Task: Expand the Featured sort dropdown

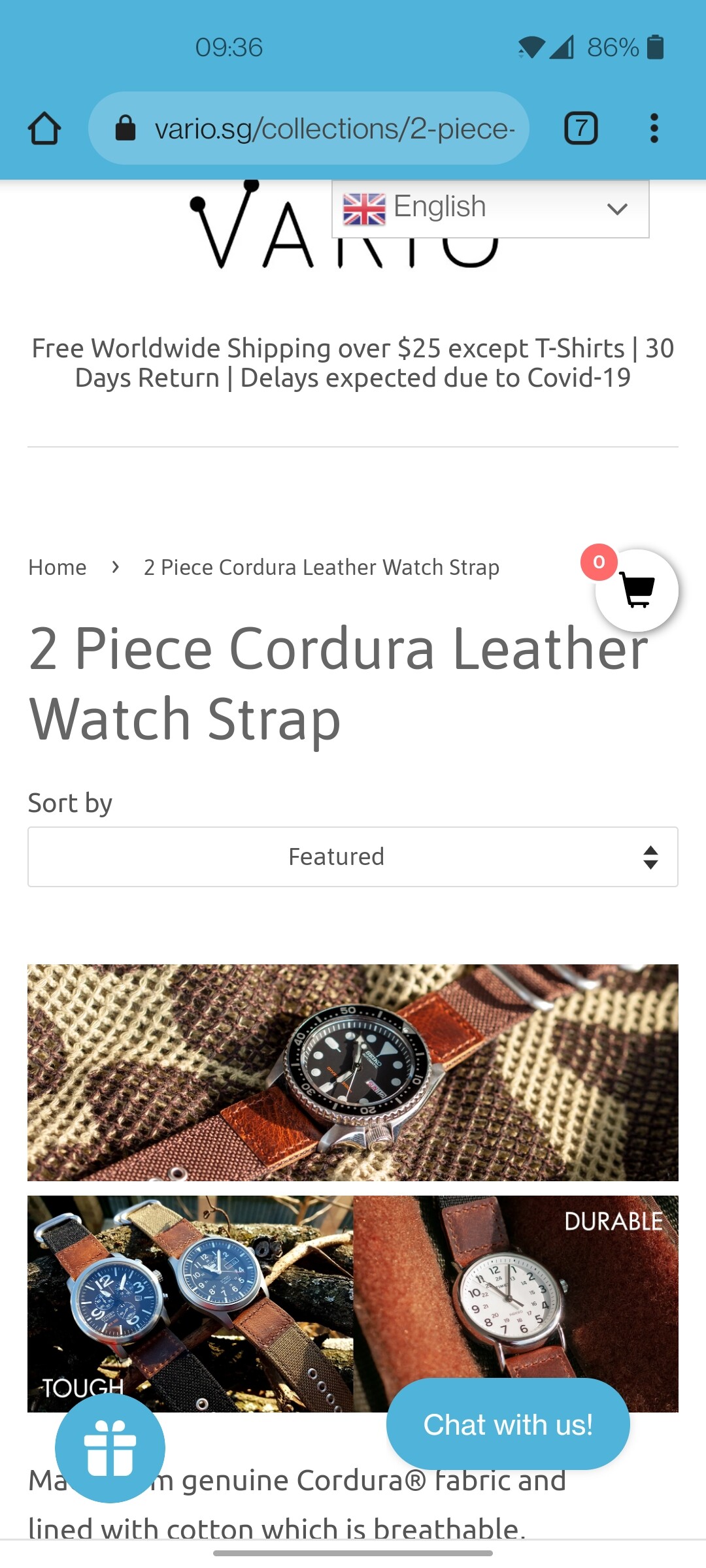Action: (353, 857)
